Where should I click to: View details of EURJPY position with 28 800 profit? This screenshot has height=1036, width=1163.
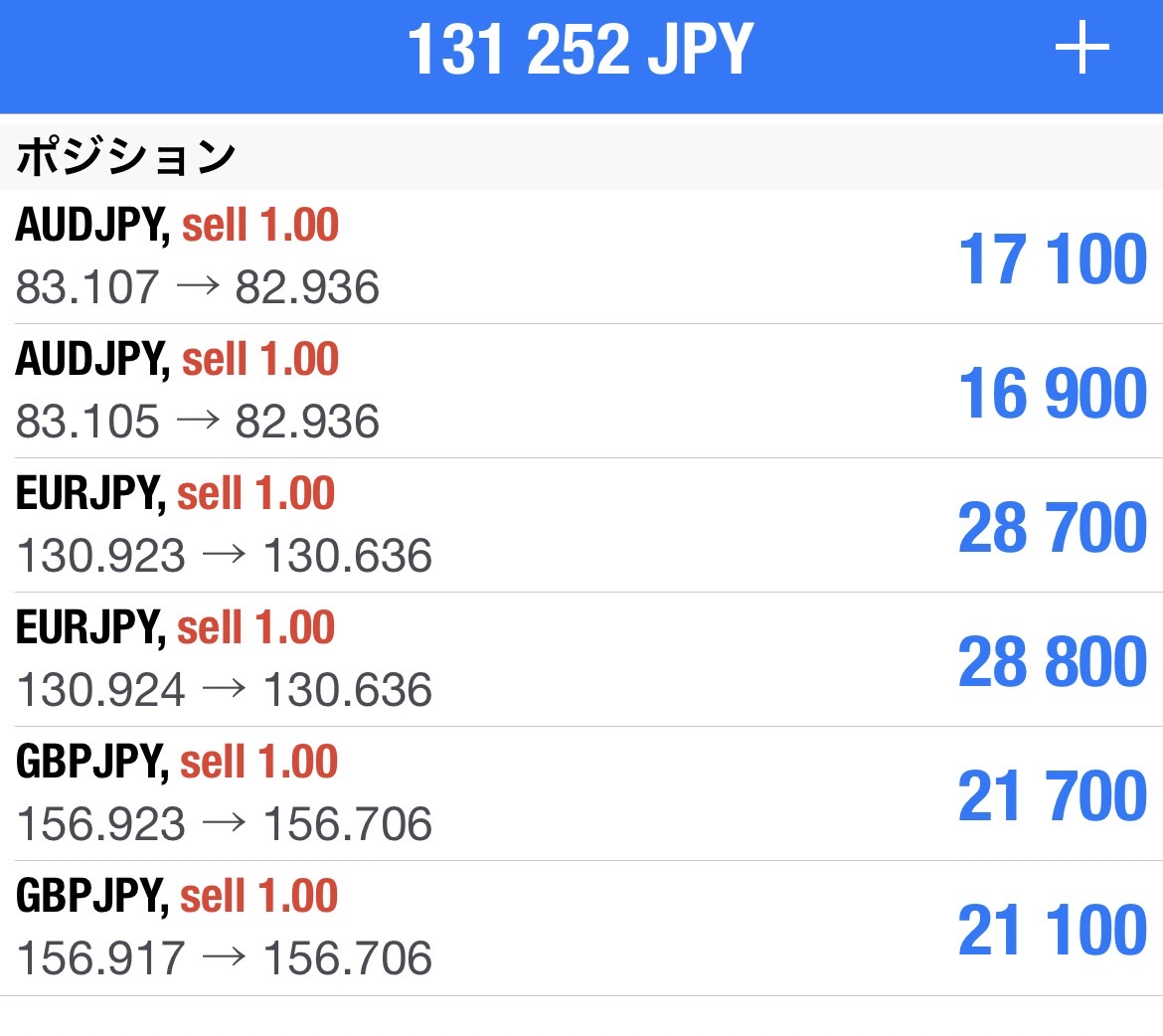pyautogui.click(x=581, y=659)
